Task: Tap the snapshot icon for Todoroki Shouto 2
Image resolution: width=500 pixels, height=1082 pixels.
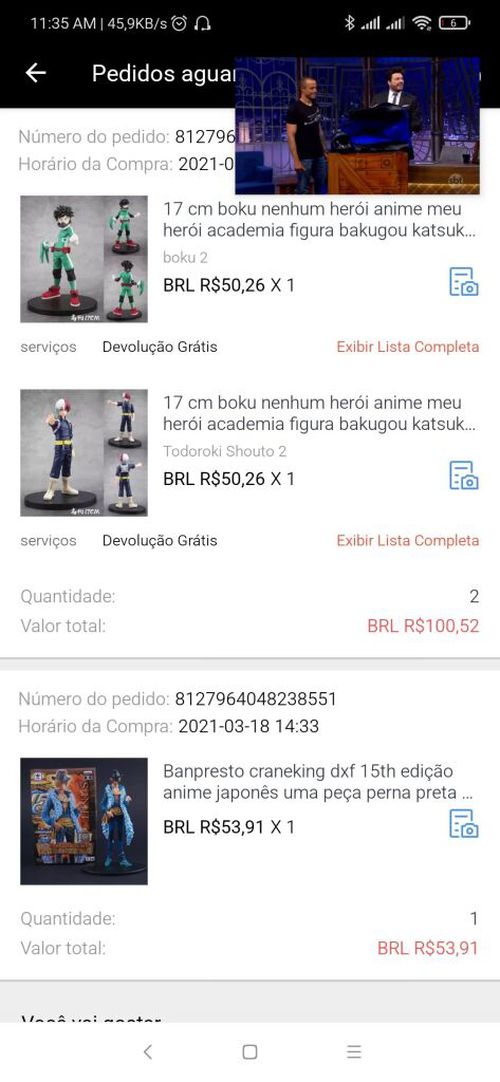Action: [x=464, y=475]
